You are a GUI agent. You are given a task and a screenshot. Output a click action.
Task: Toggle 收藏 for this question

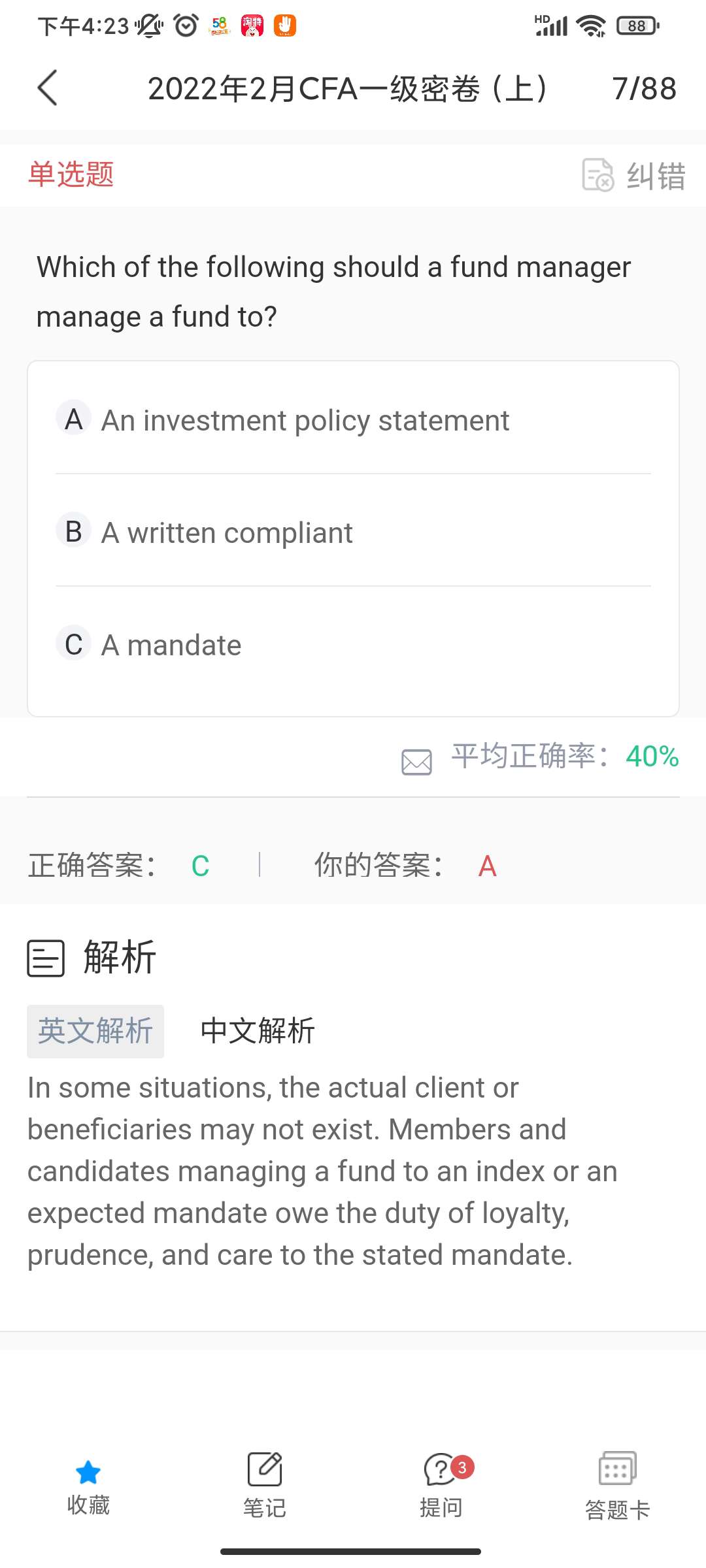tap(88, 1485)
